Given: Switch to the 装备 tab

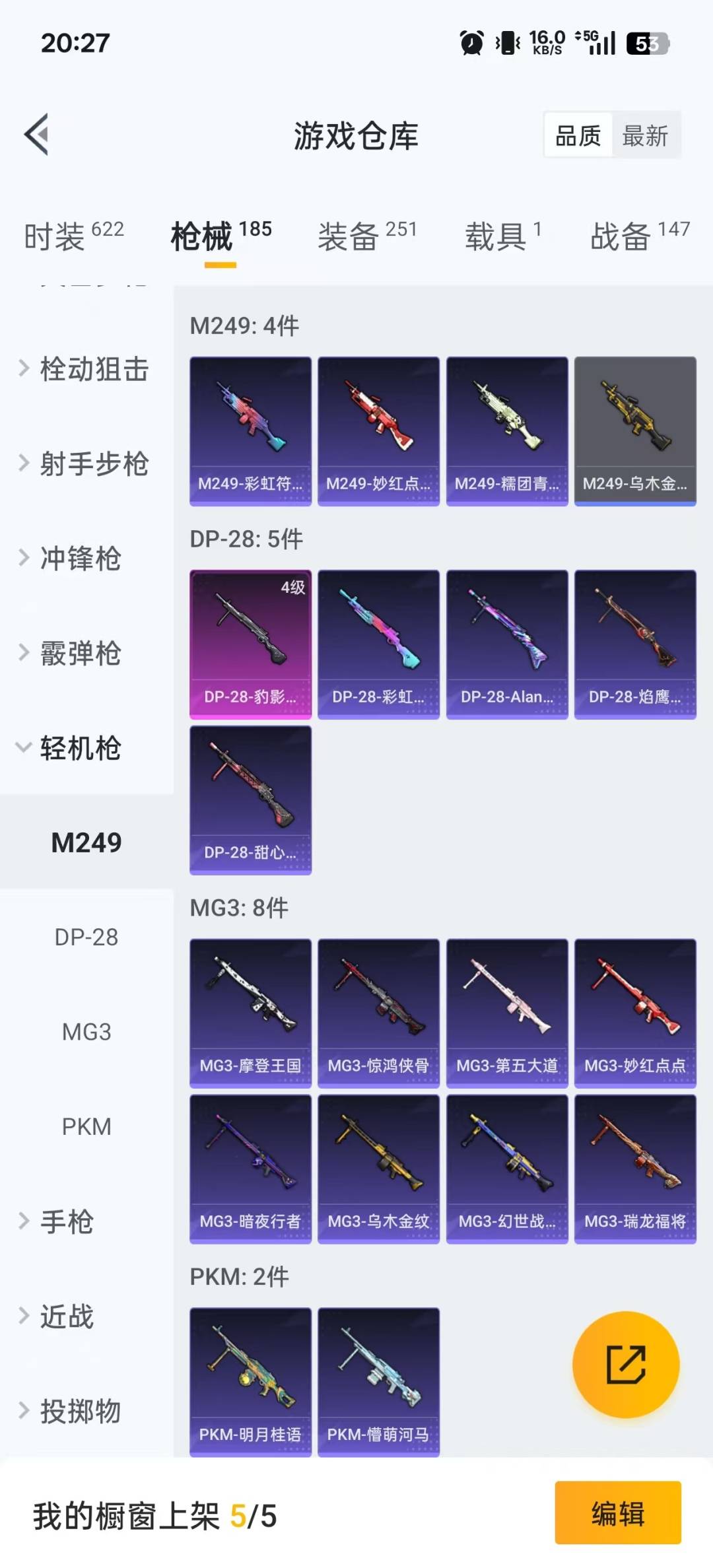Looking at the screenshot, I should click(x=367, y=236).
